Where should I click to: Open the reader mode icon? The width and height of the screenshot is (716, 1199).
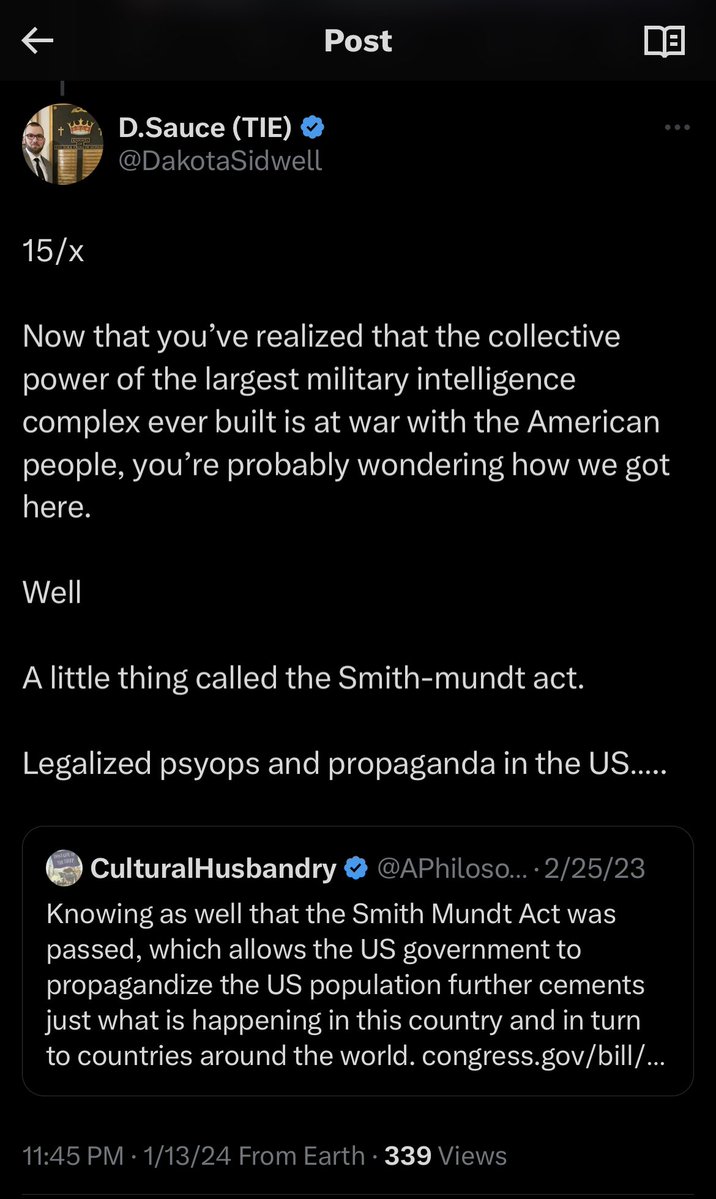click(664, 41)
